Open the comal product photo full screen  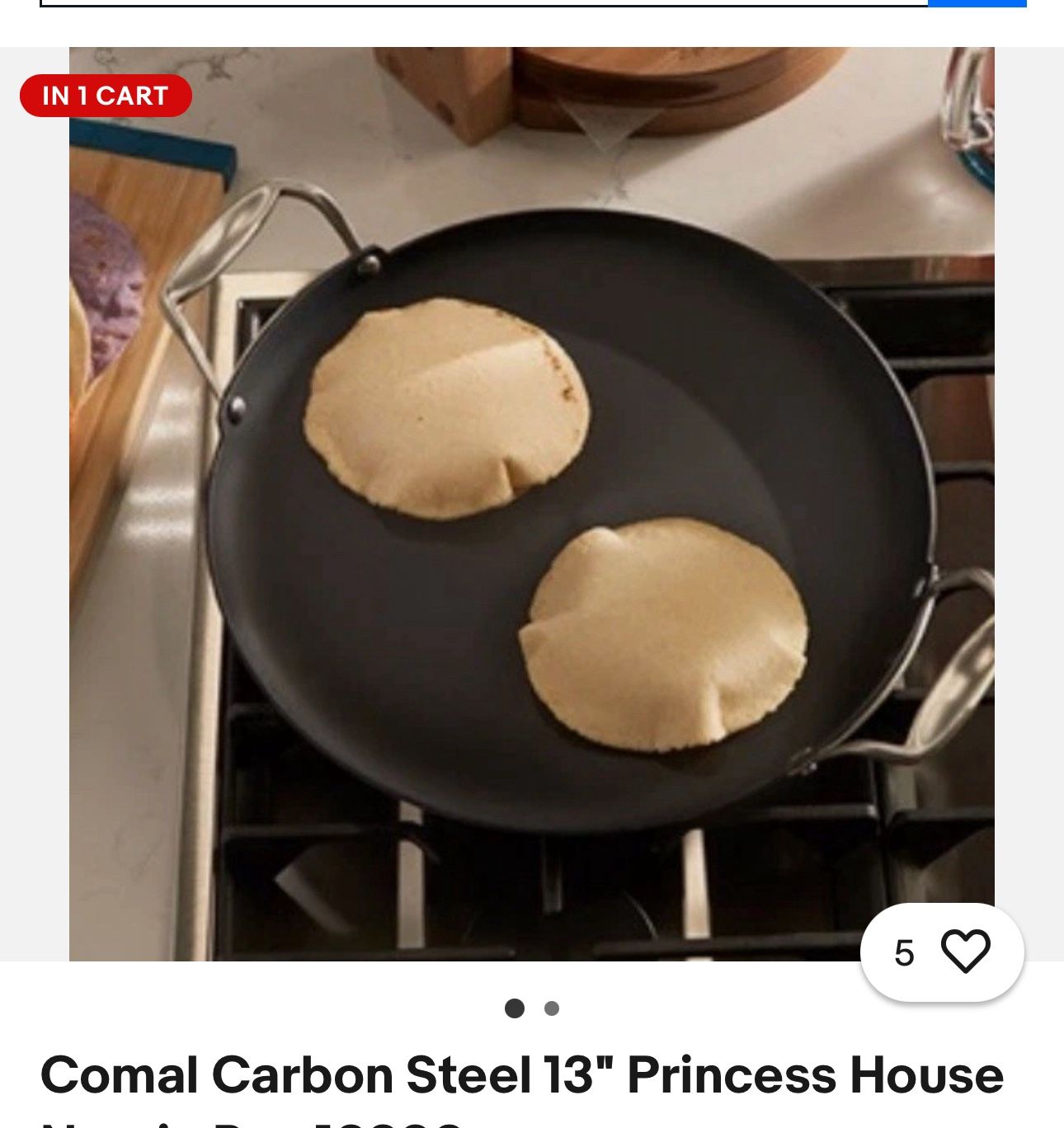531,503
